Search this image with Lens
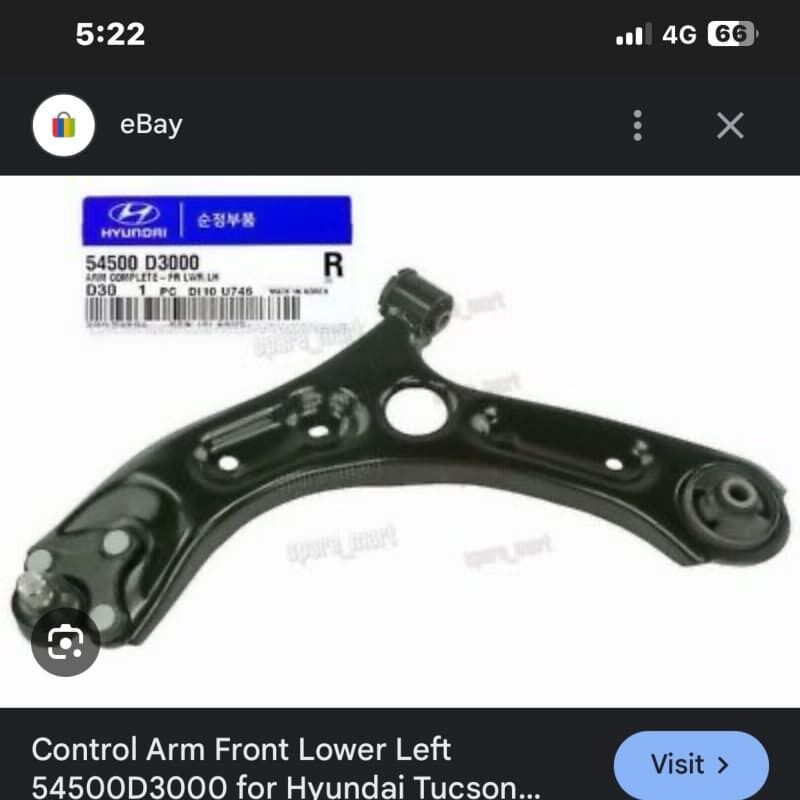Image resolution: width=800 pixels, height=800 pixels. pyautogui.click(x=65, y=642)
